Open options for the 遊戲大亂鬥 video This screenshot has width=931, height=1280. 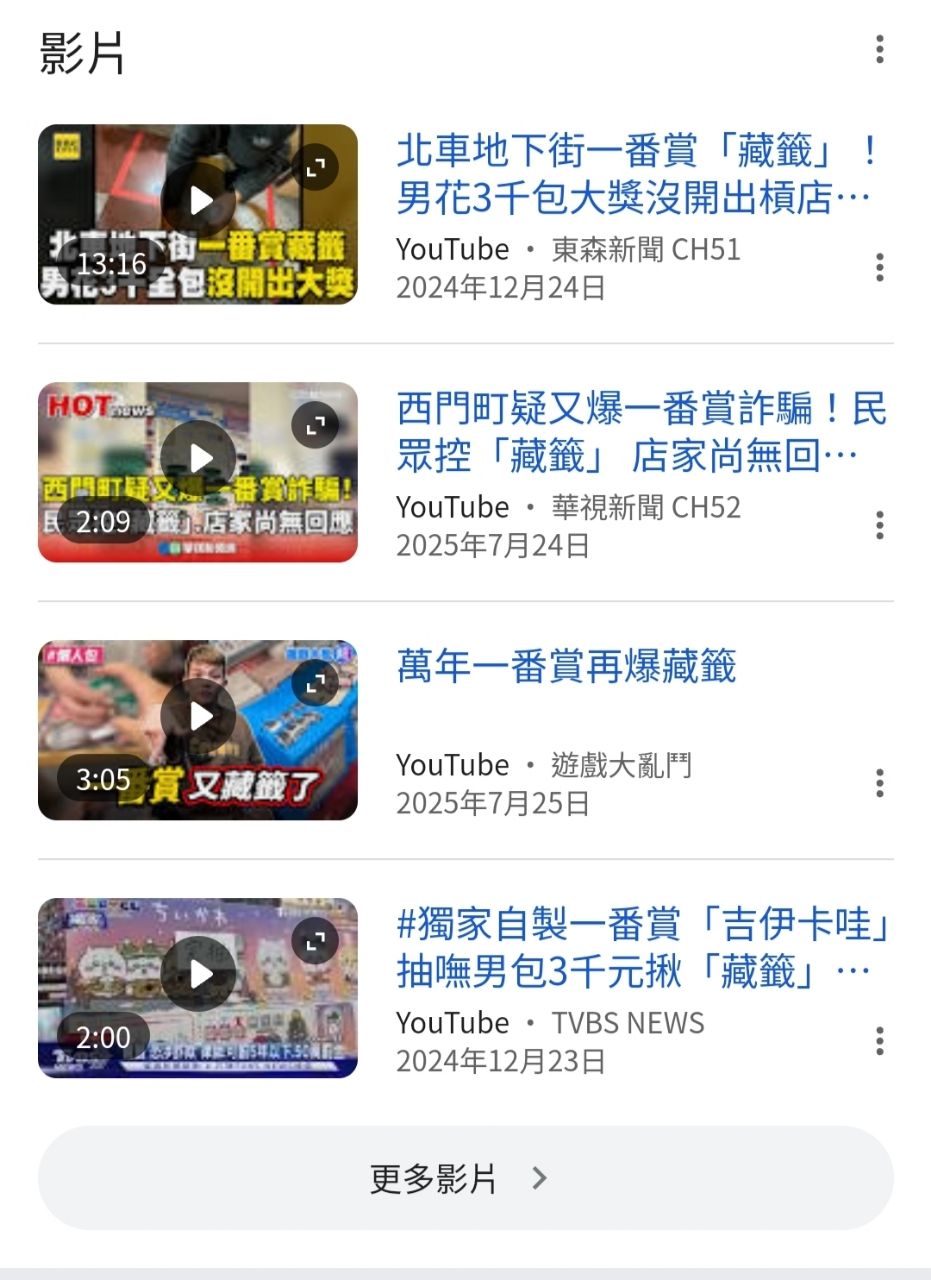[x=879, y=783]
